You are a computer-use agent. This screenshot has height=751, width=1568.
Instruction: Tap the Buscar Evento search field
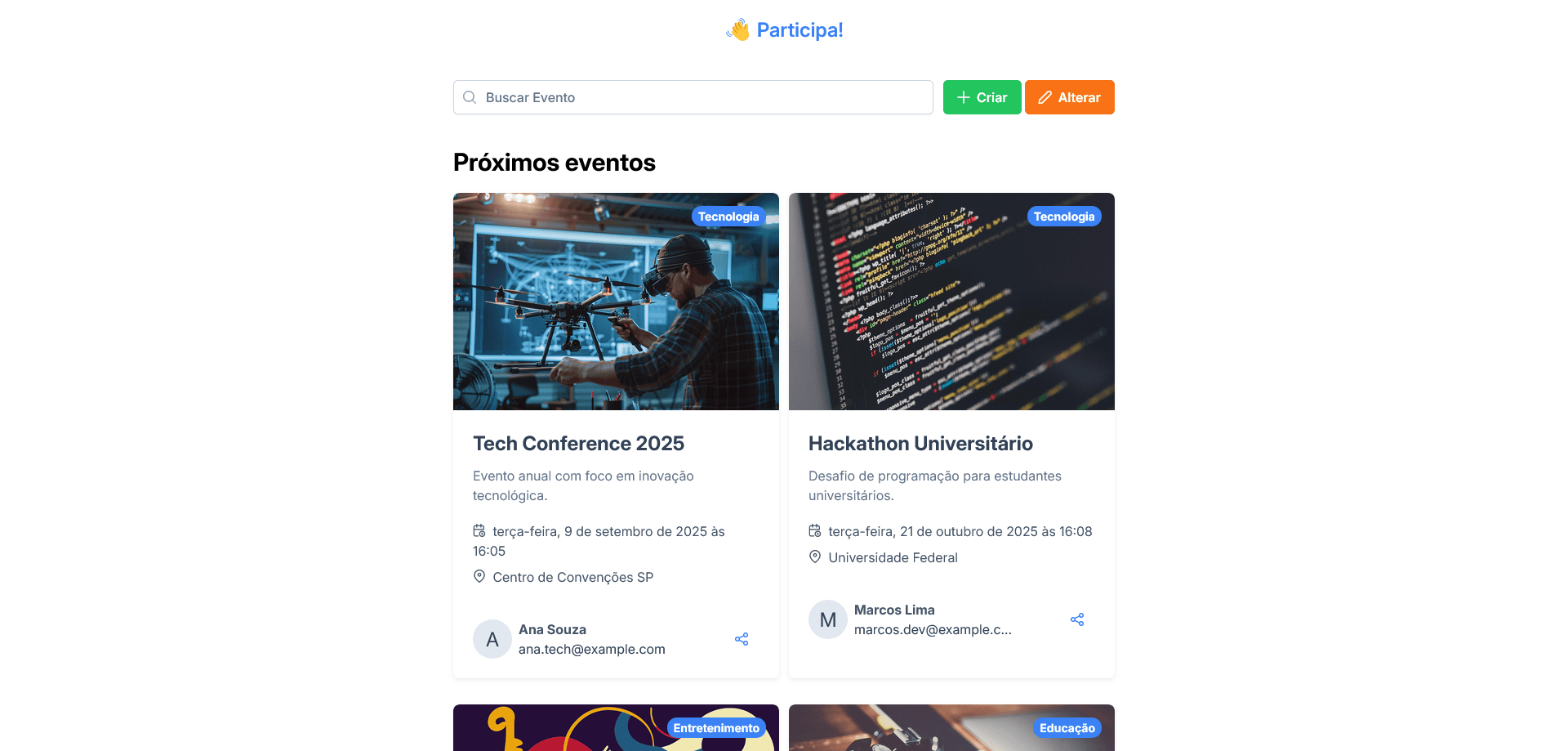[x=693, y=97]
